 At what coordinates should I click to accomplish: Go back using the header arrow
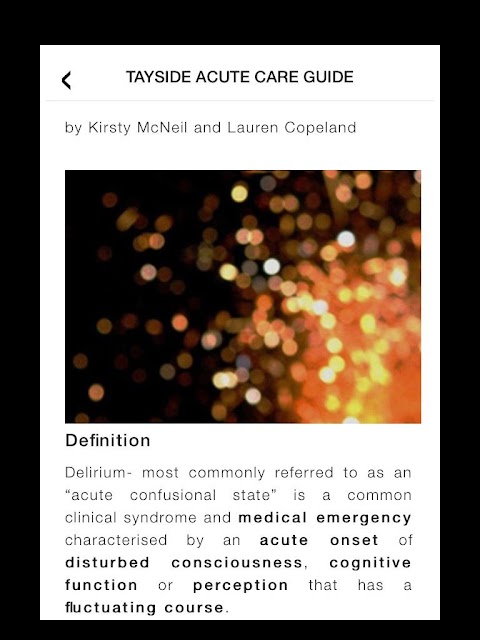[x=67, y=80]
